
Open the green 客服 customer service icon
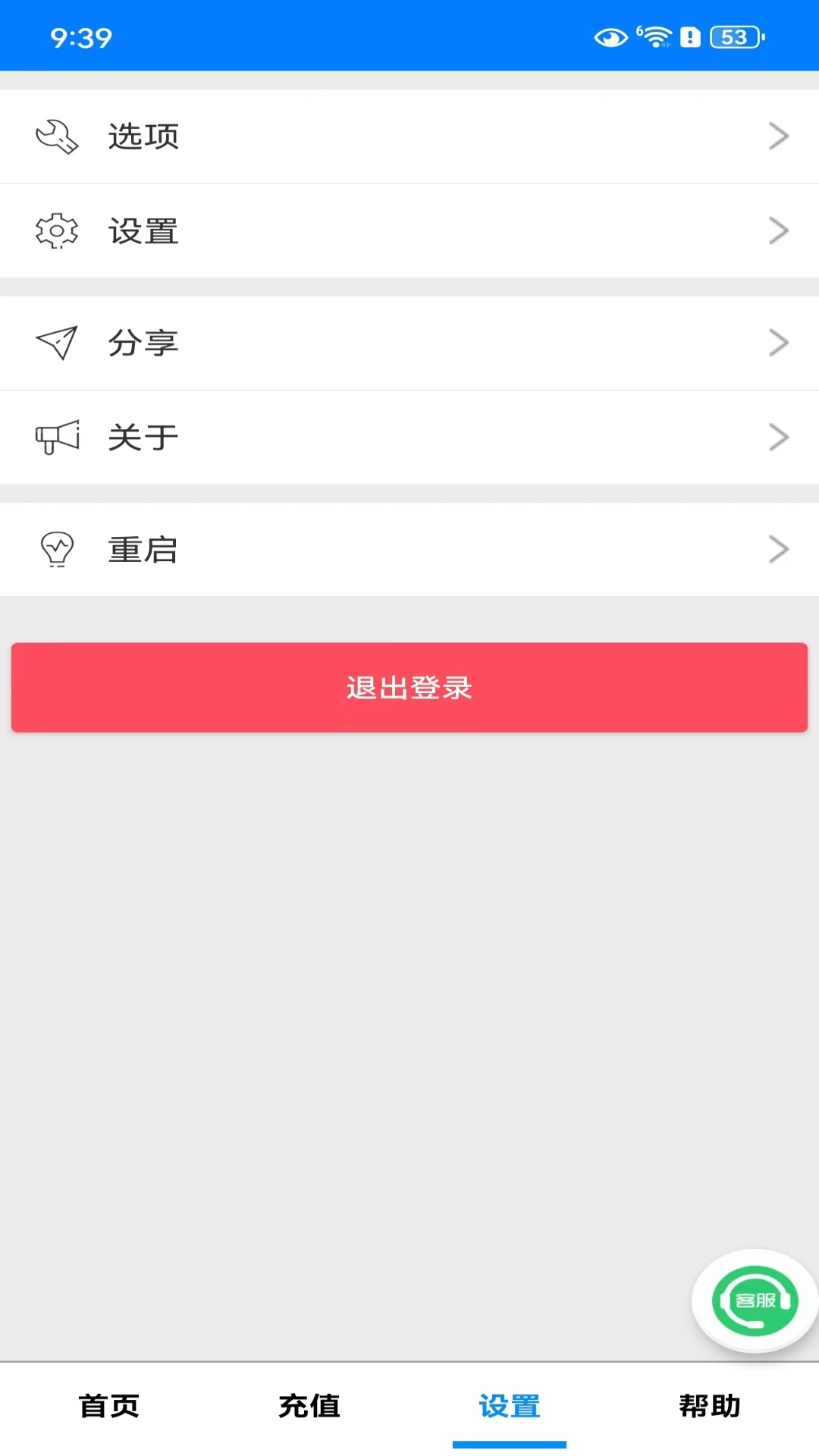pos(754,1300)
